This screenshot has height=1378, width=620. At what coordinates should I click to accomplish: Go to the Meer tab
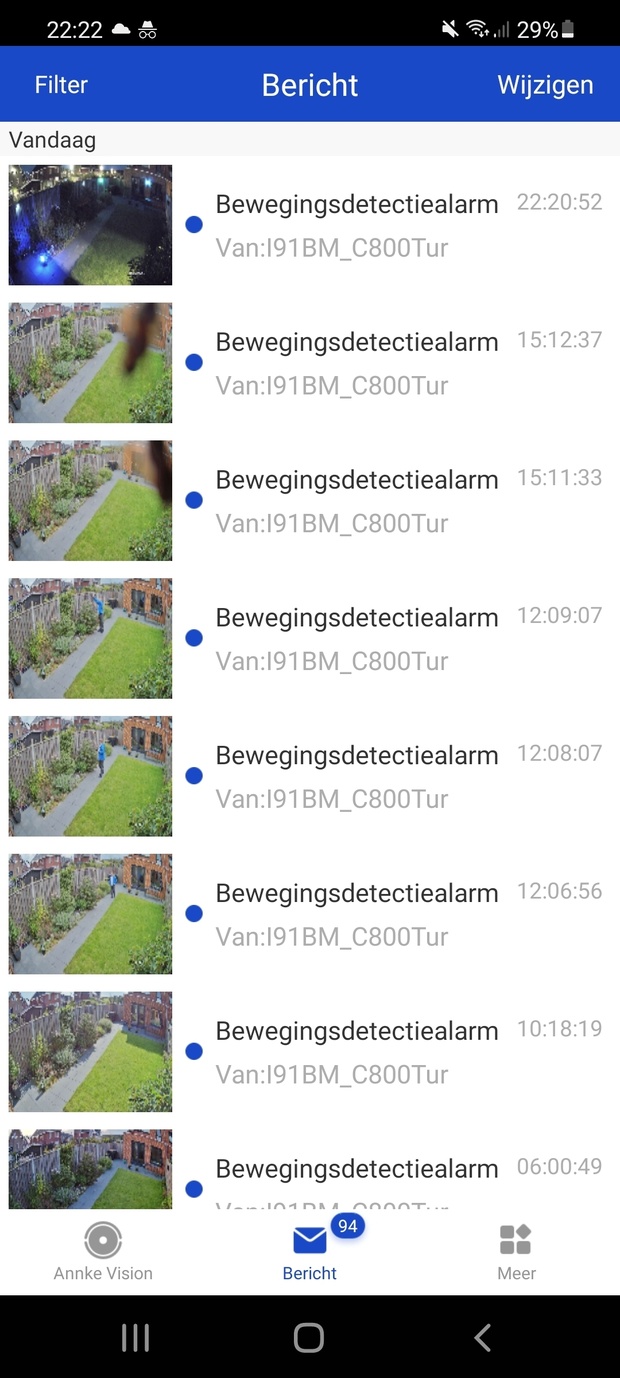(x=516, y=1251)
